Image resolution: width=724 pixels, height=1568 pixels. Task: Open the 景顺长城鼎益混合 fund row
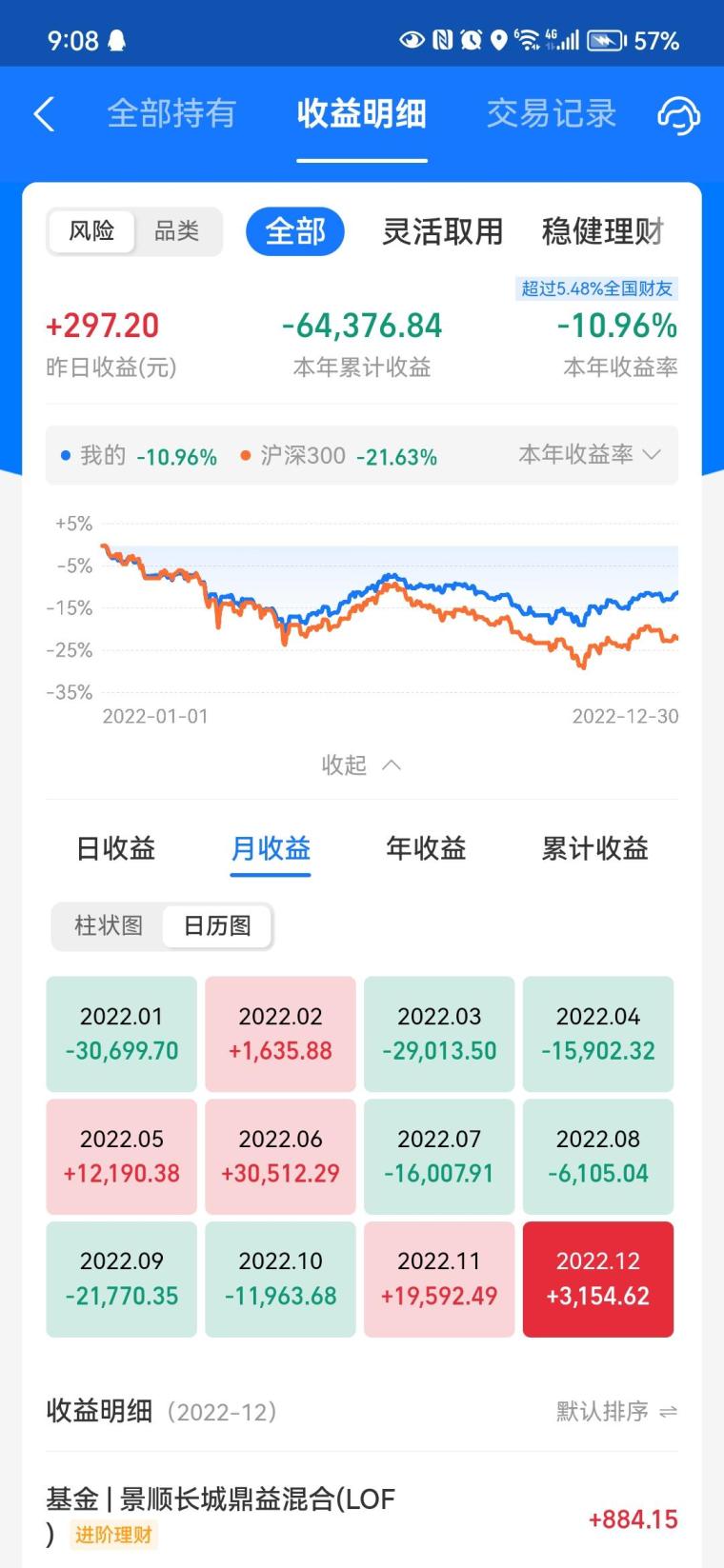click(362, 1516)
